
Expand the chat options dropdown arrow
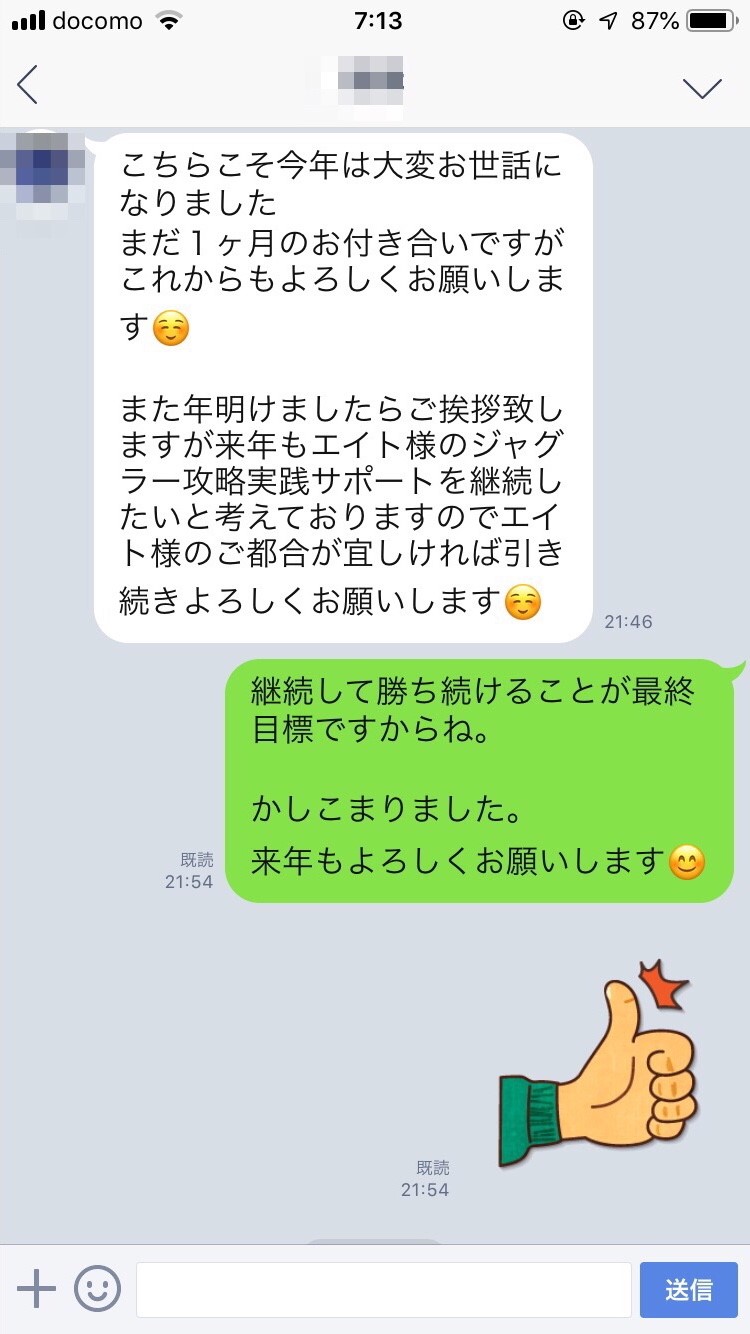702,88
